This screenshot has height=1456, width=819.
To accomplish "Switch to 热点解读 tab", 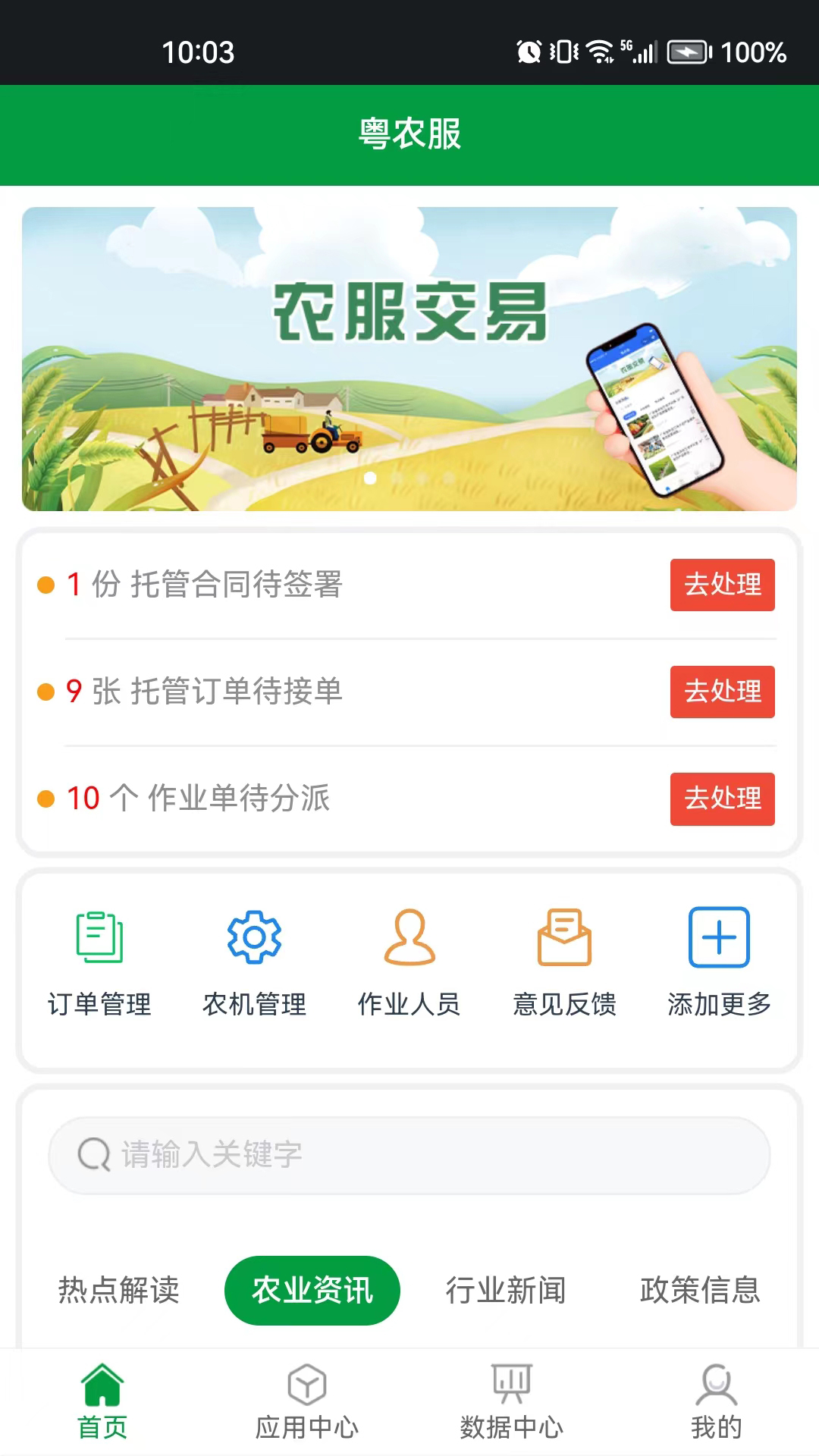I will click(118, 1290).
